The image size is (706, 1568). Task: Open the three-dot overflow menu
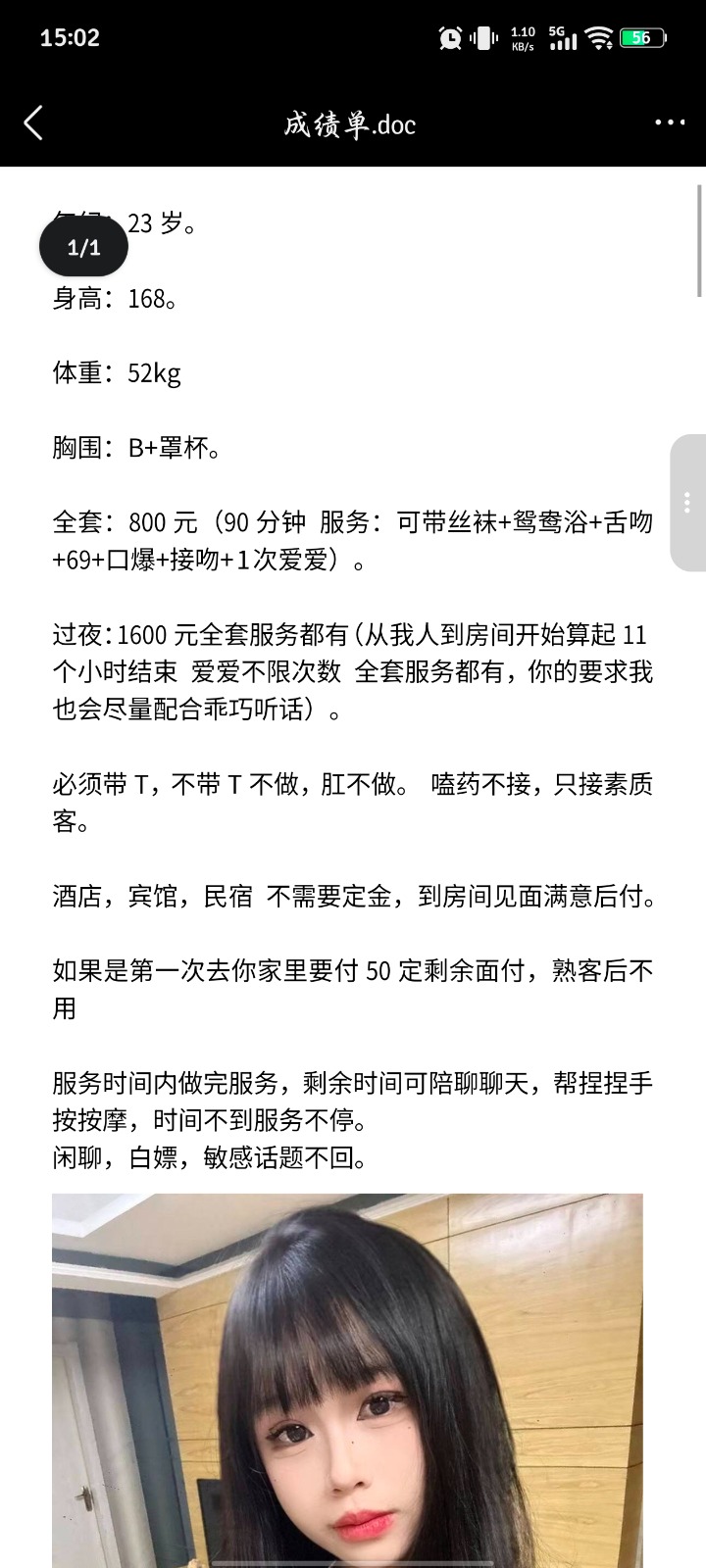click(x=670, y=123)
